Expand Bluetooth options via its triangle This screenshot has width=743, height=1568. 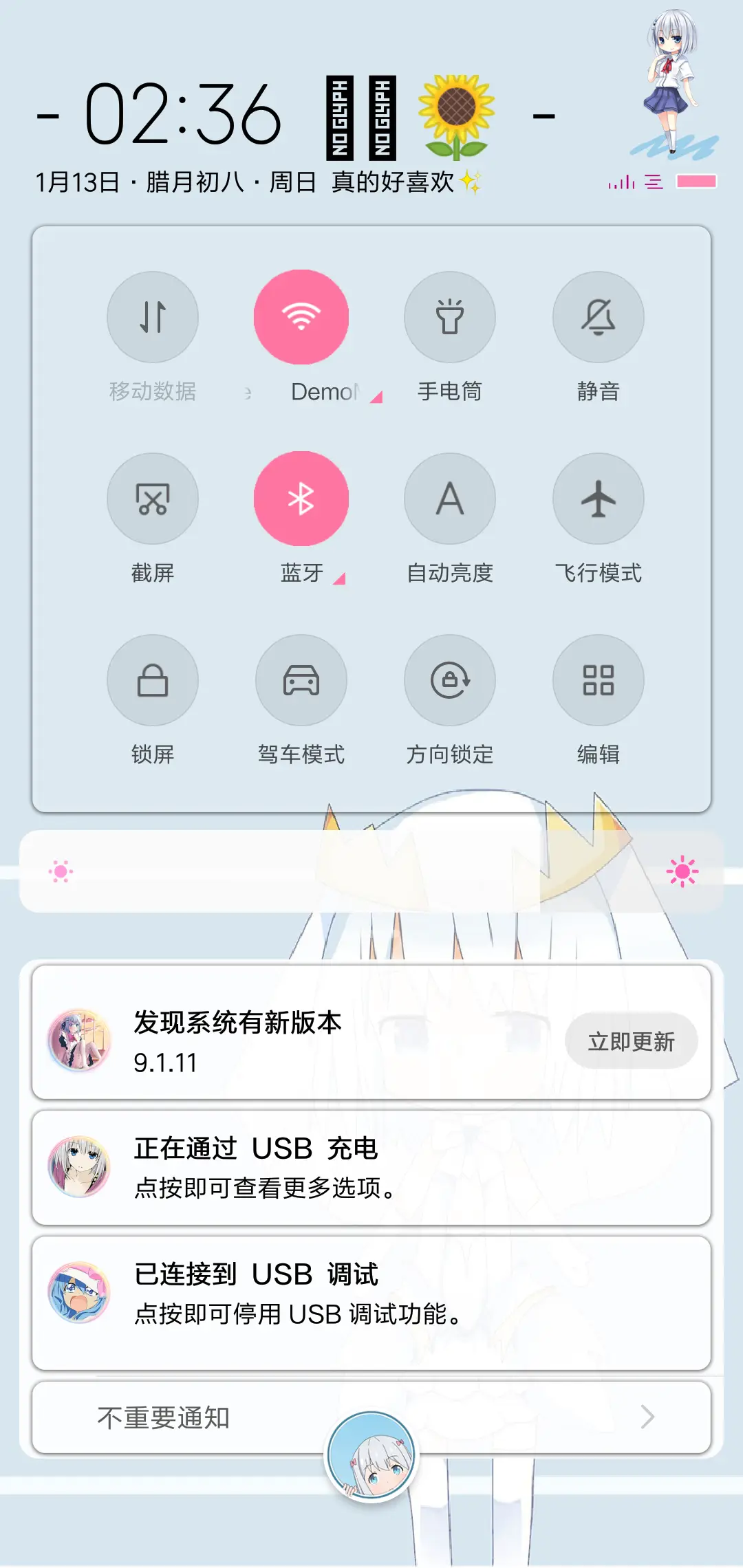(x=338, y=580)
